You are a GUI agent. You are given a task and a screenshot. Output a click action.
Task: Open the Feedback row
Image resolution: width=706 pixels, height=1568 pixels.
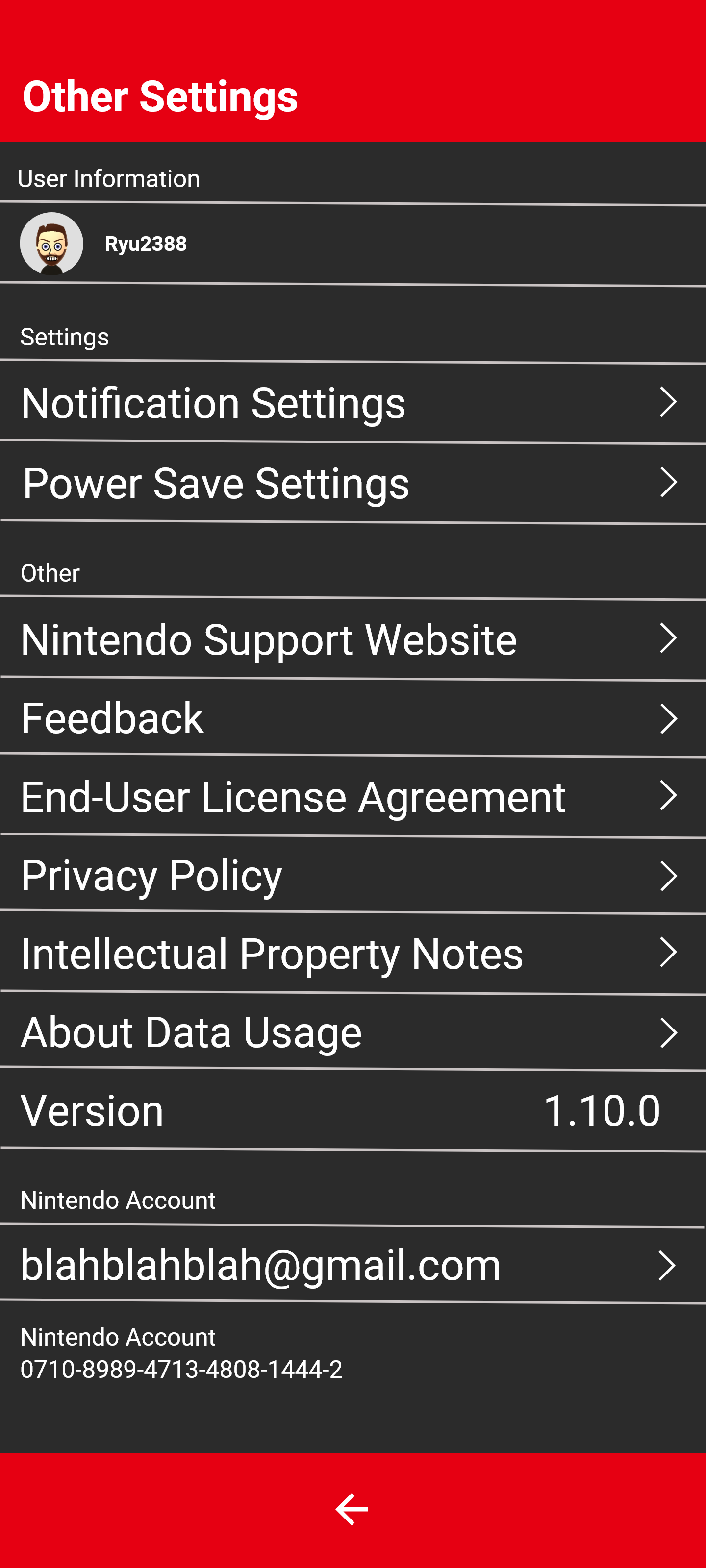click(x=353, y=718)
